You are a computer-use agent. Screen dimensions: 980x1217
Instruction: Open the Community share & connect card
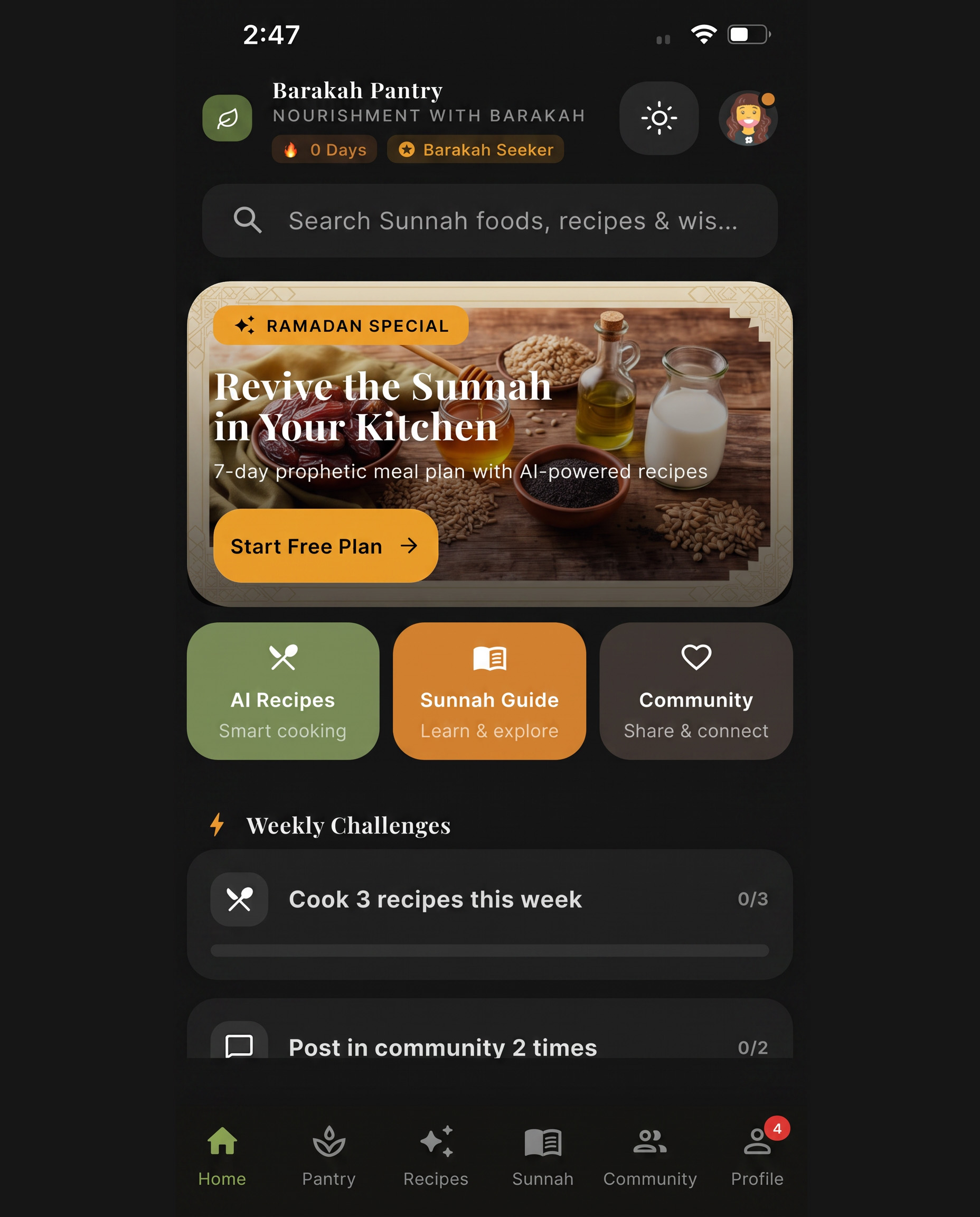click(x=696, y=691)
